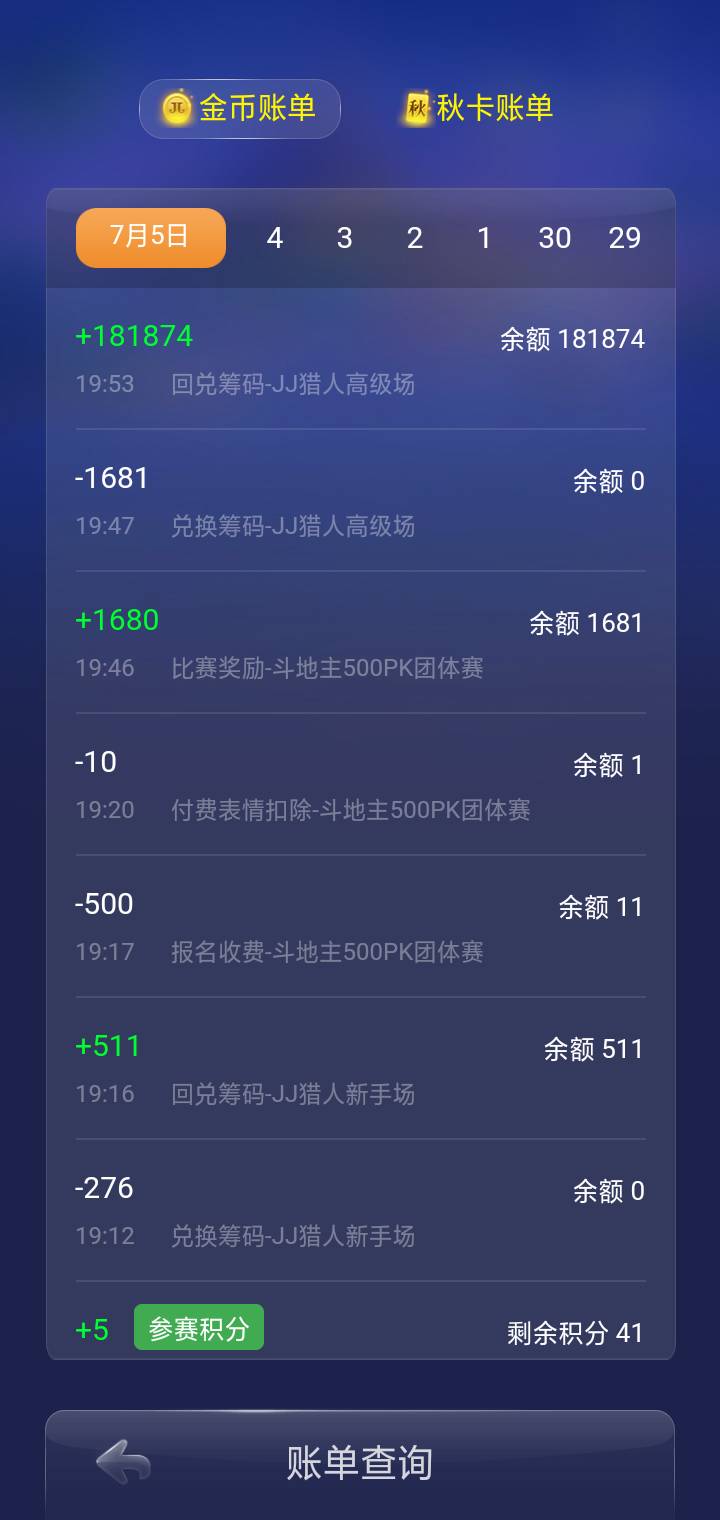The width and height of the screenshot is (720, 1520).
Task: Switch to the 金币账单 tab
Action: click(238, 108)
